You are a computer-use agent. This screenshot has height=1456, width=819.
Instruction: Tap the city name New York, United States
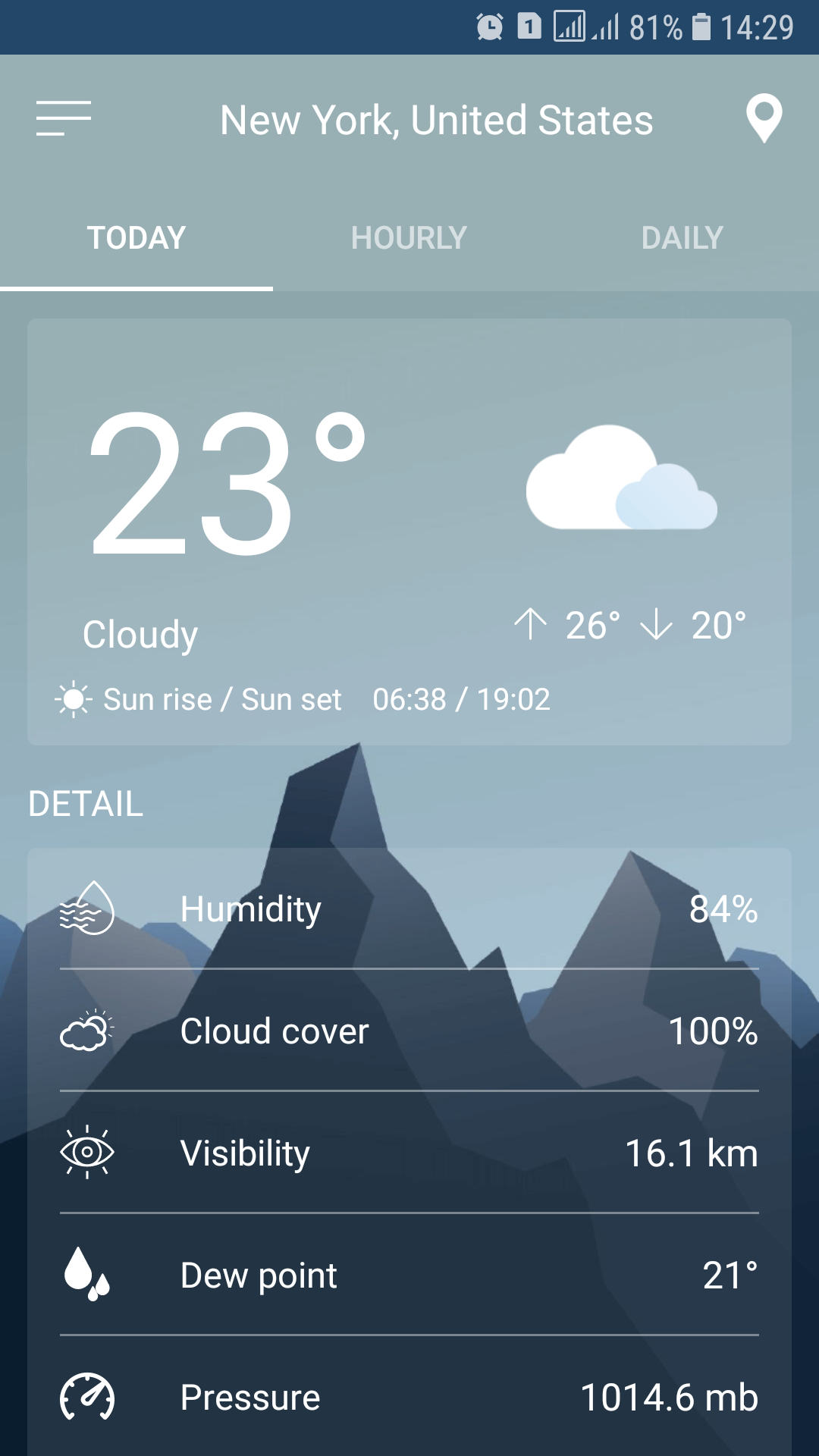435,119
